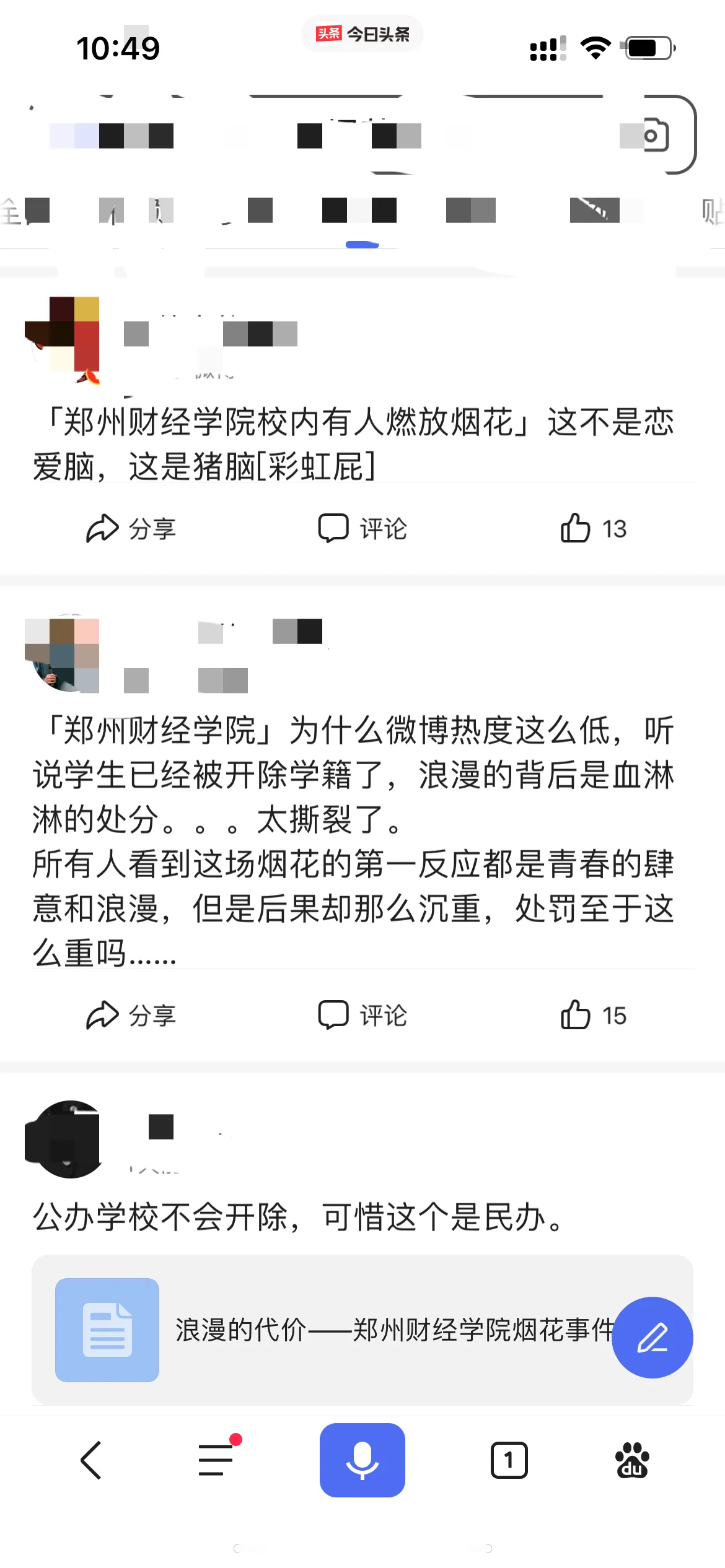725x1568 pixels.
Task: Share the second post via 分享
Action: (x=133, y=1014)
